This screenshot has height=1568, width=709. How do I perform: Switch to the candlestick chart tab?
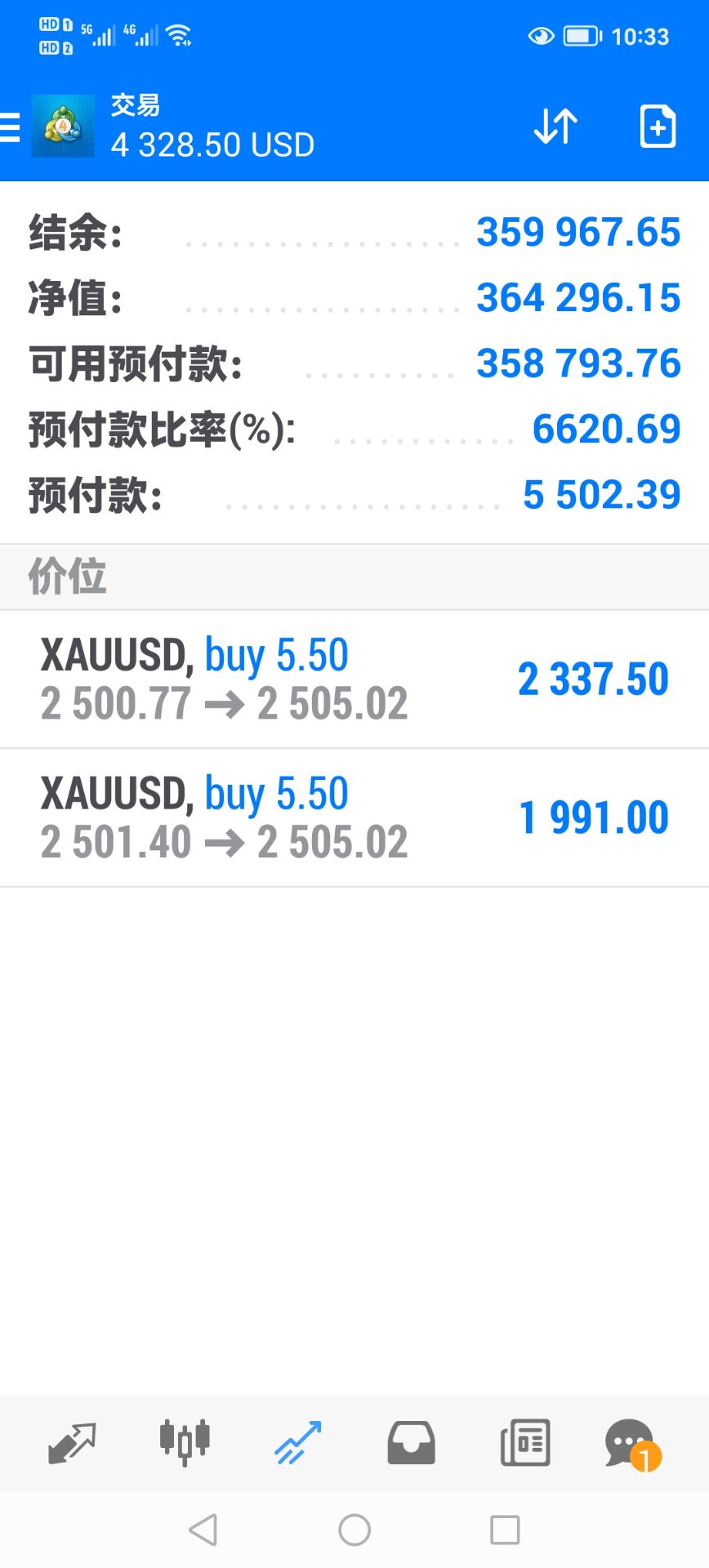[185, 1443]
